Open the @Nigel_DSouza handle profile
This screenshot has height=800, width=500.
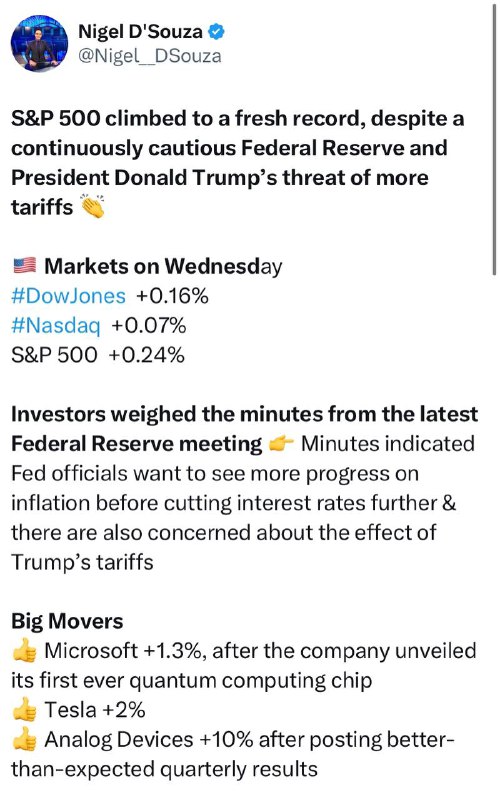(149, 56)
